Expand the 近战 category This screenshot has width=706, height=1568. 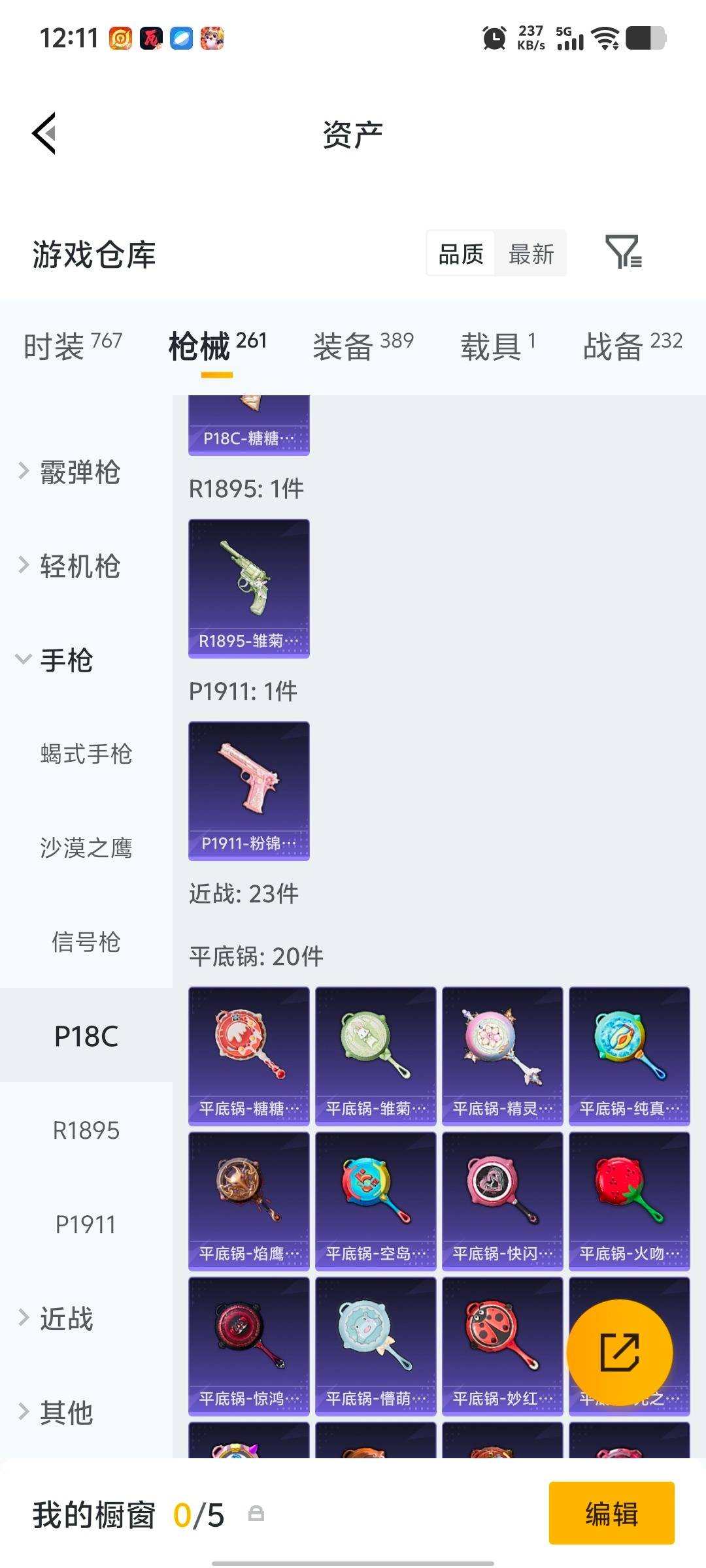coord(65,1318)
